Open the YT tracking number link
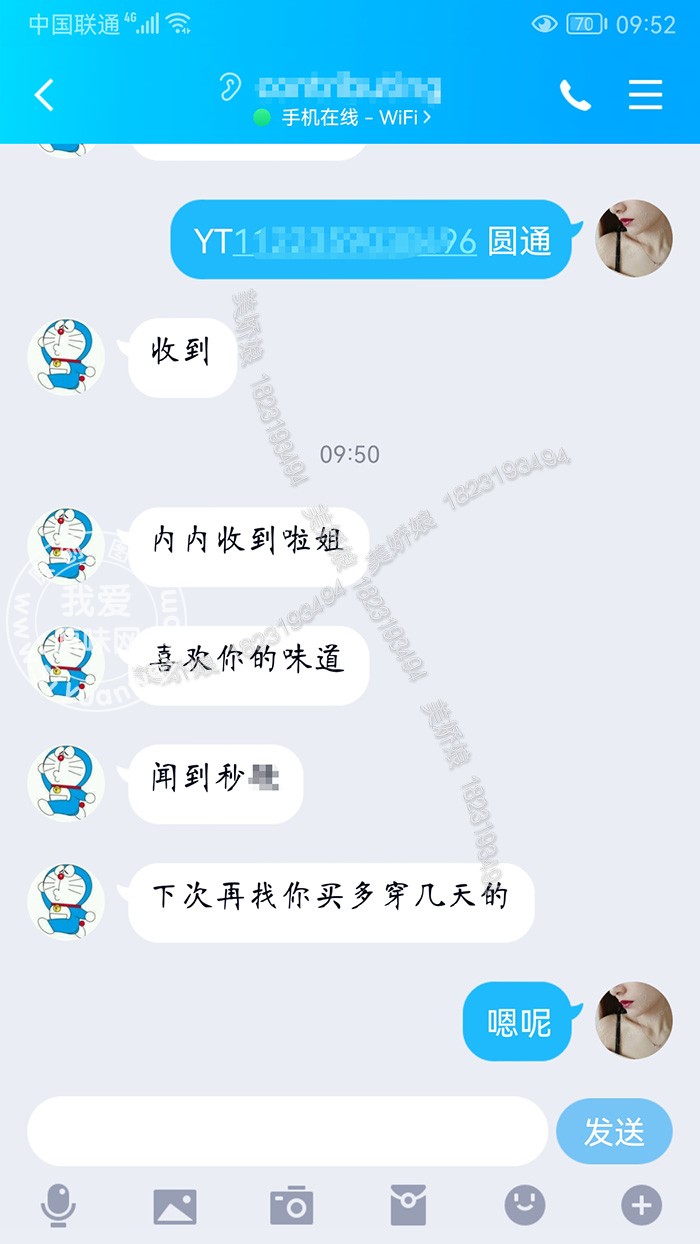 tap(354, 241)
